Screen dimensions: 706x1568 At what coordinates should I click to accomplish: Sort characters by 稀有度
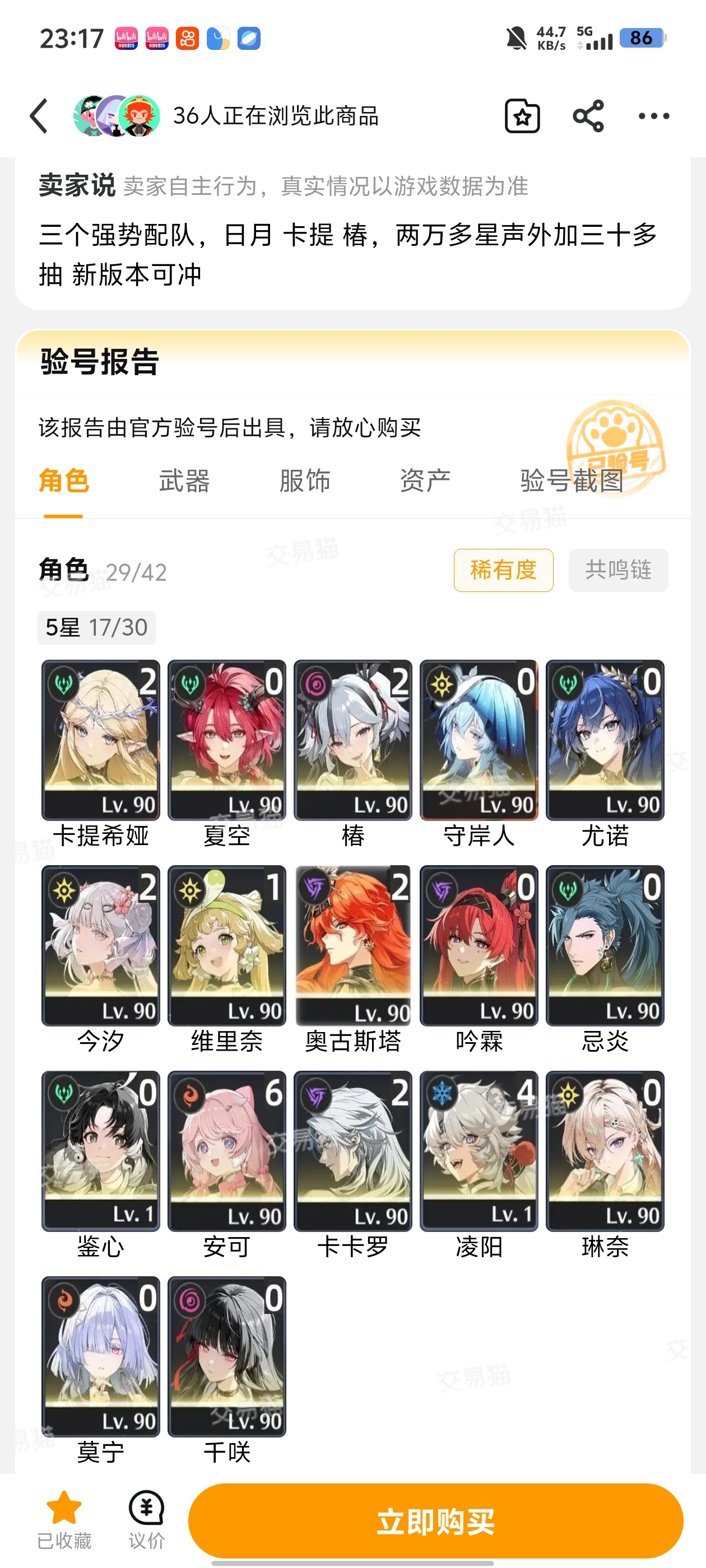coord(503,570)
